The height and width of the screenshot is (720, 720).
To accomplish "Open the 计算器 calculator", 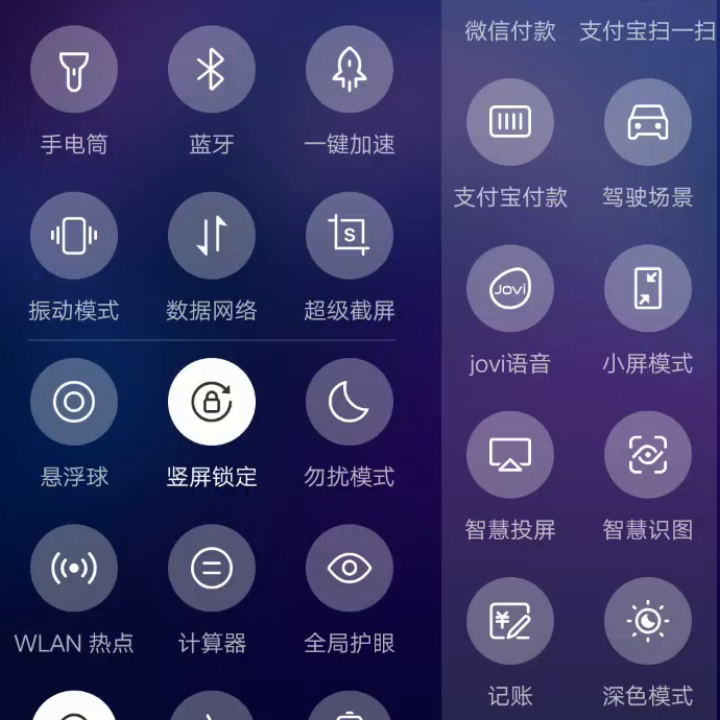I will click(x=211, y=568).
